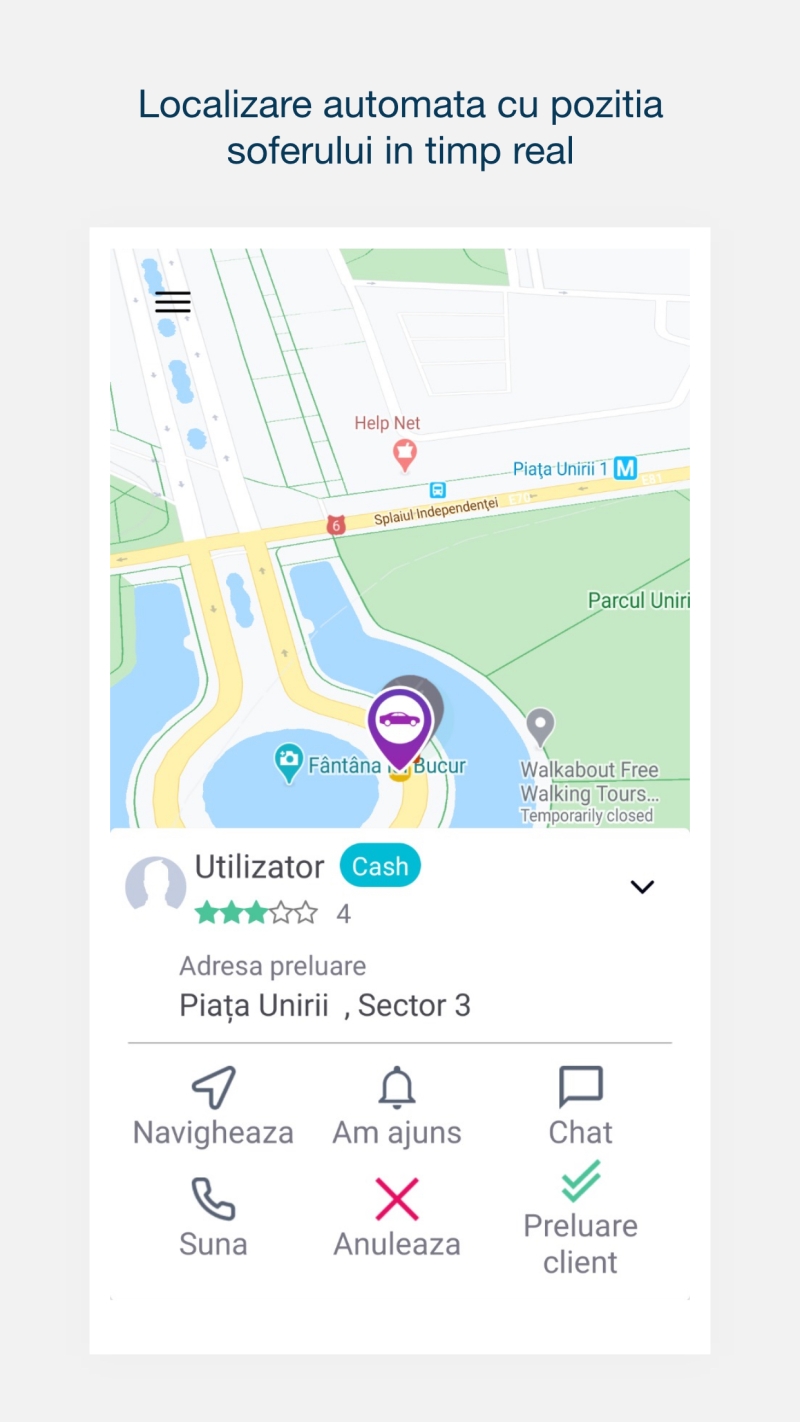
Task: Click the Fântâna Mitiță Bucur fountain marker
Action: (288, 760)
